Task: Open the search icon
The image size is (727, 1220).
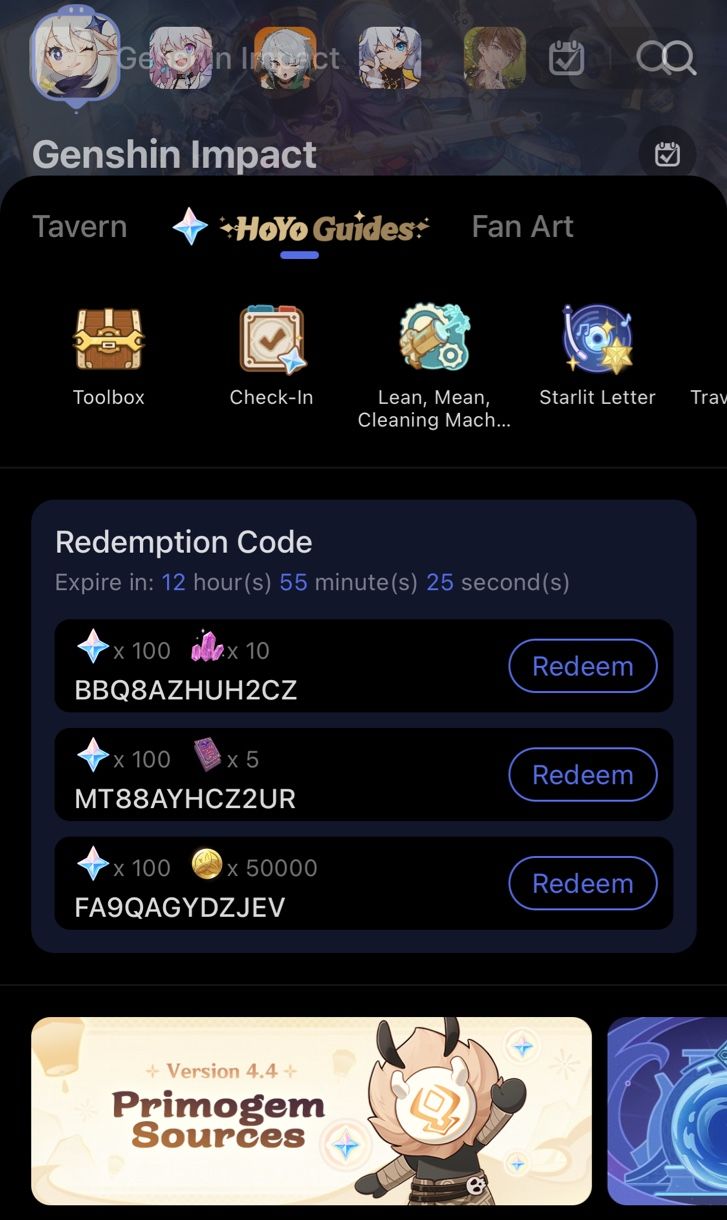Action: point(666,58)
